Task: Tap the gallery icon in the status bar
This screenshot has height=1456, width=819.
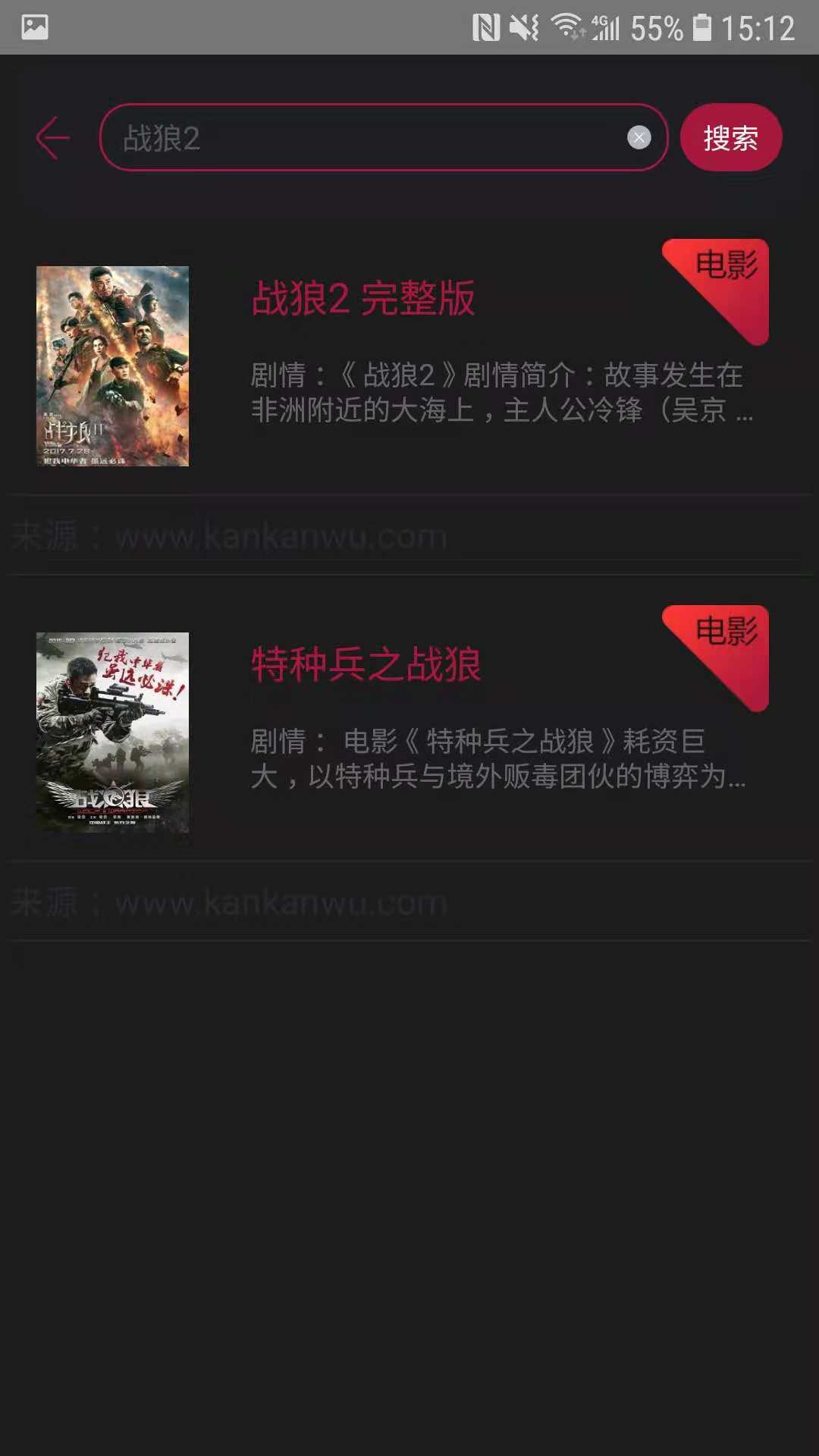Action: pos(33,28)
